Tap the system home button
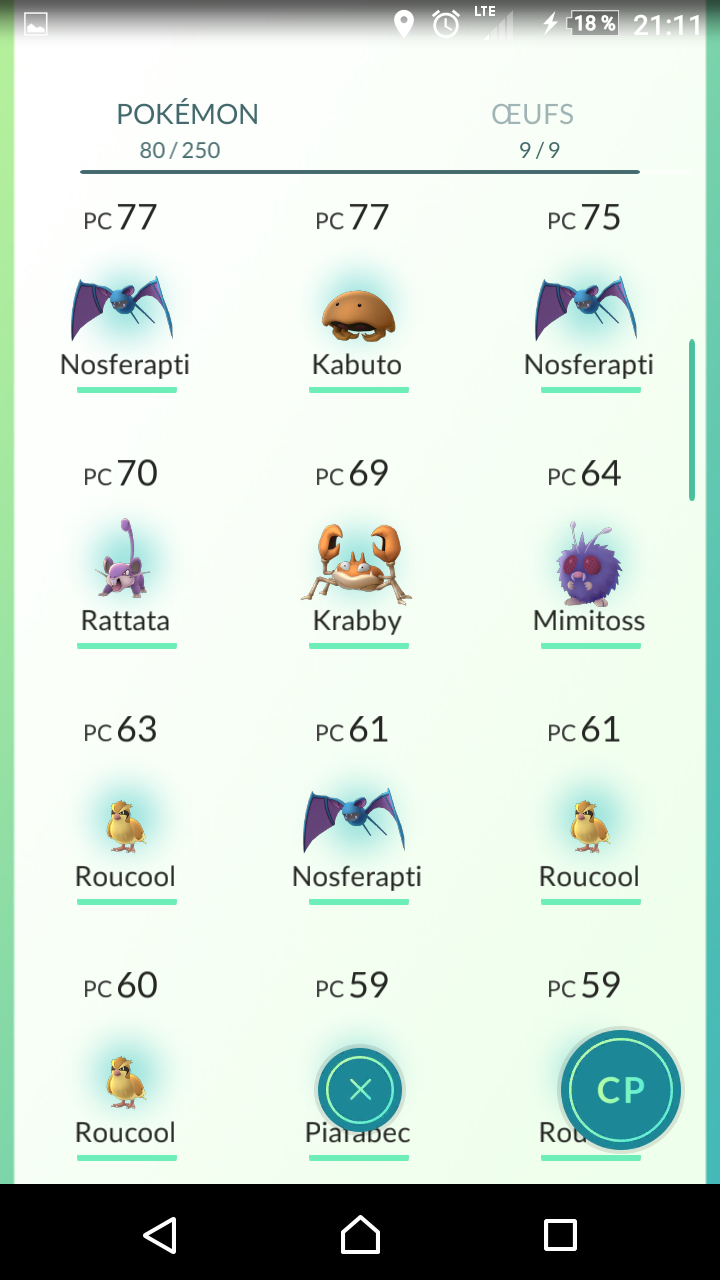The height and width of the screenshot is (1280, 720). [360, 1235]
